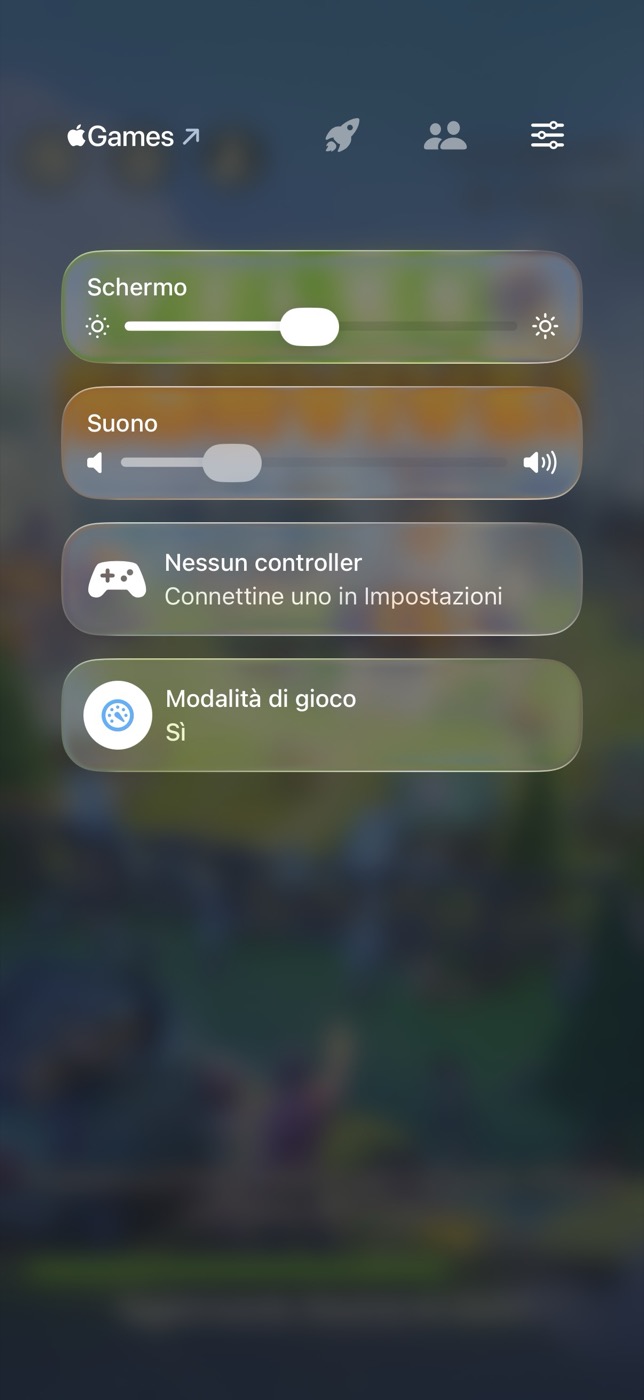Select the settings sliders tab

[548, 135]
